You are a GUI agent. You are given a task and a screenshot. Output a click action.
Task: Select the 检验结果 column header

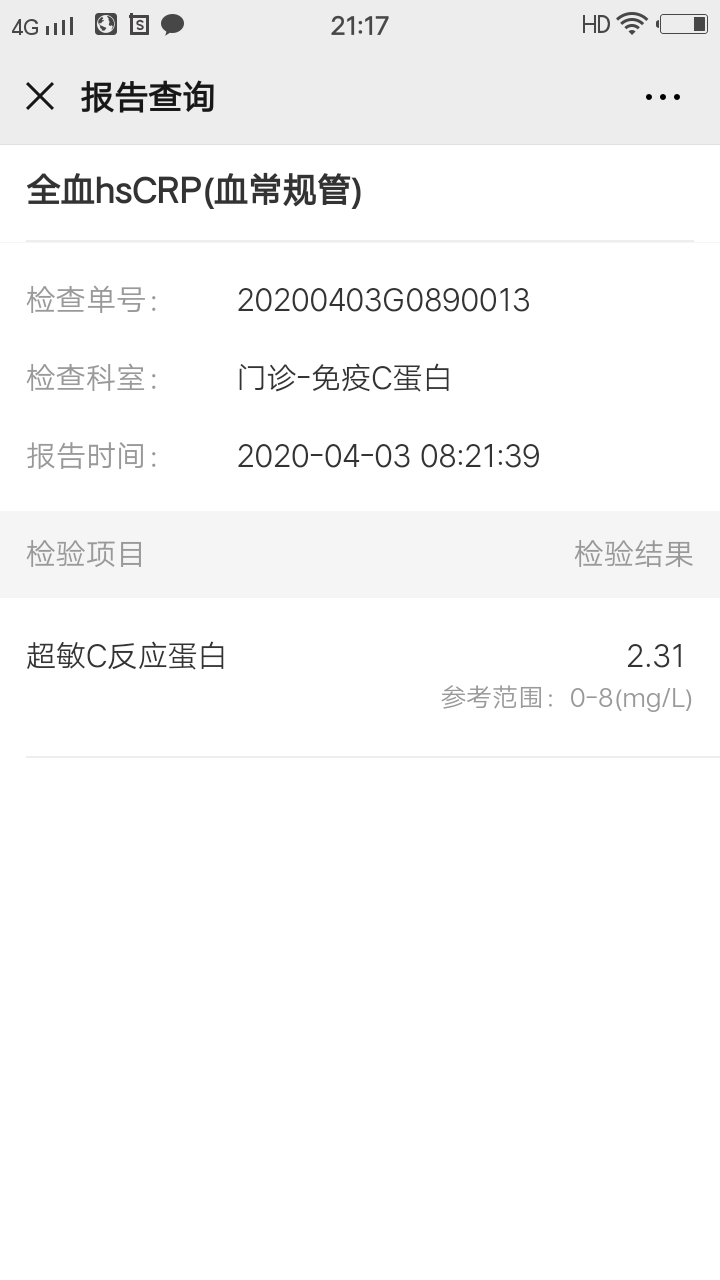pos(634,553)
